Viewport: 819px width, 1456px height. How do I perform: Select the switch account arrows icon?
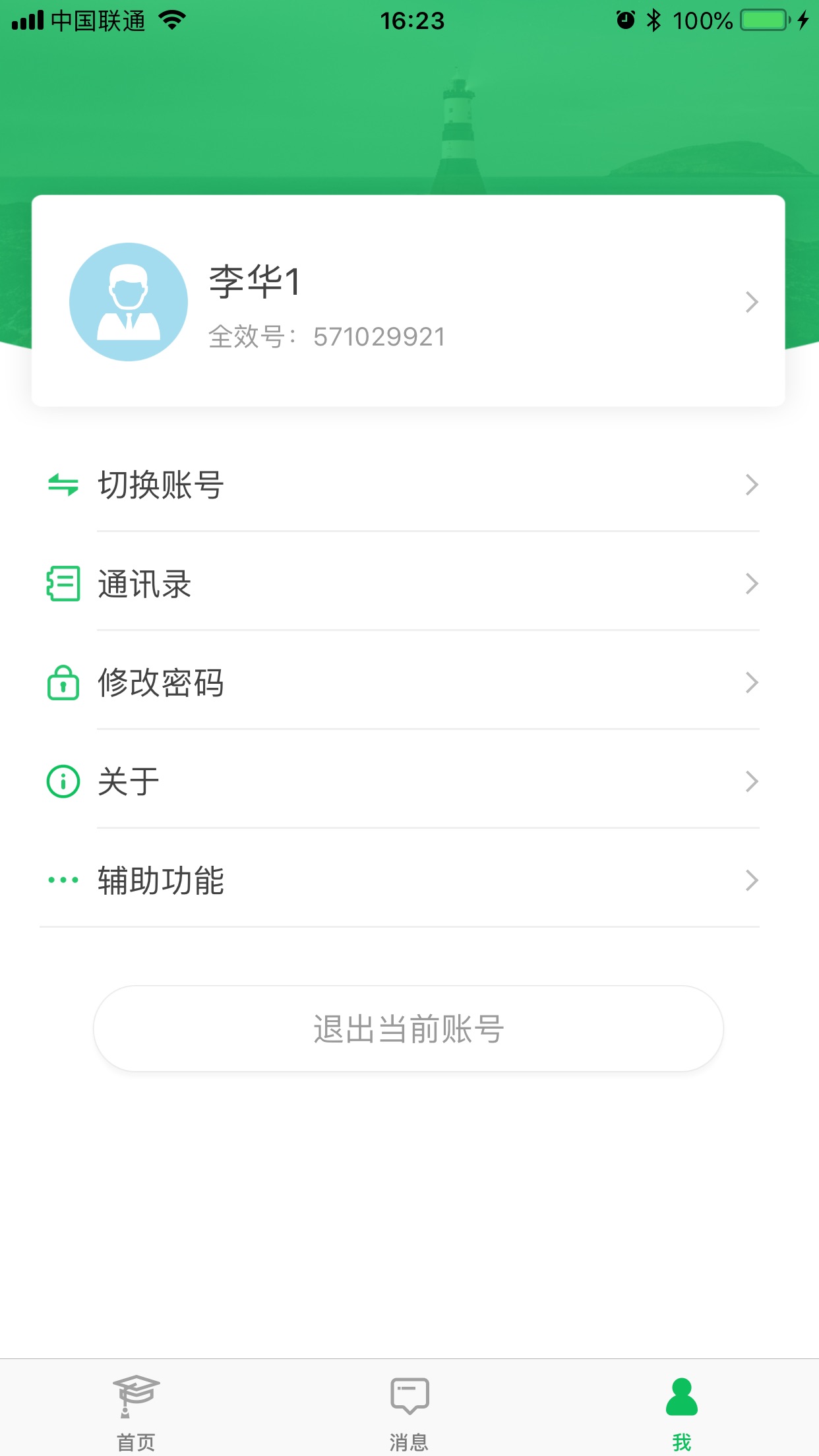pos(63,485)
